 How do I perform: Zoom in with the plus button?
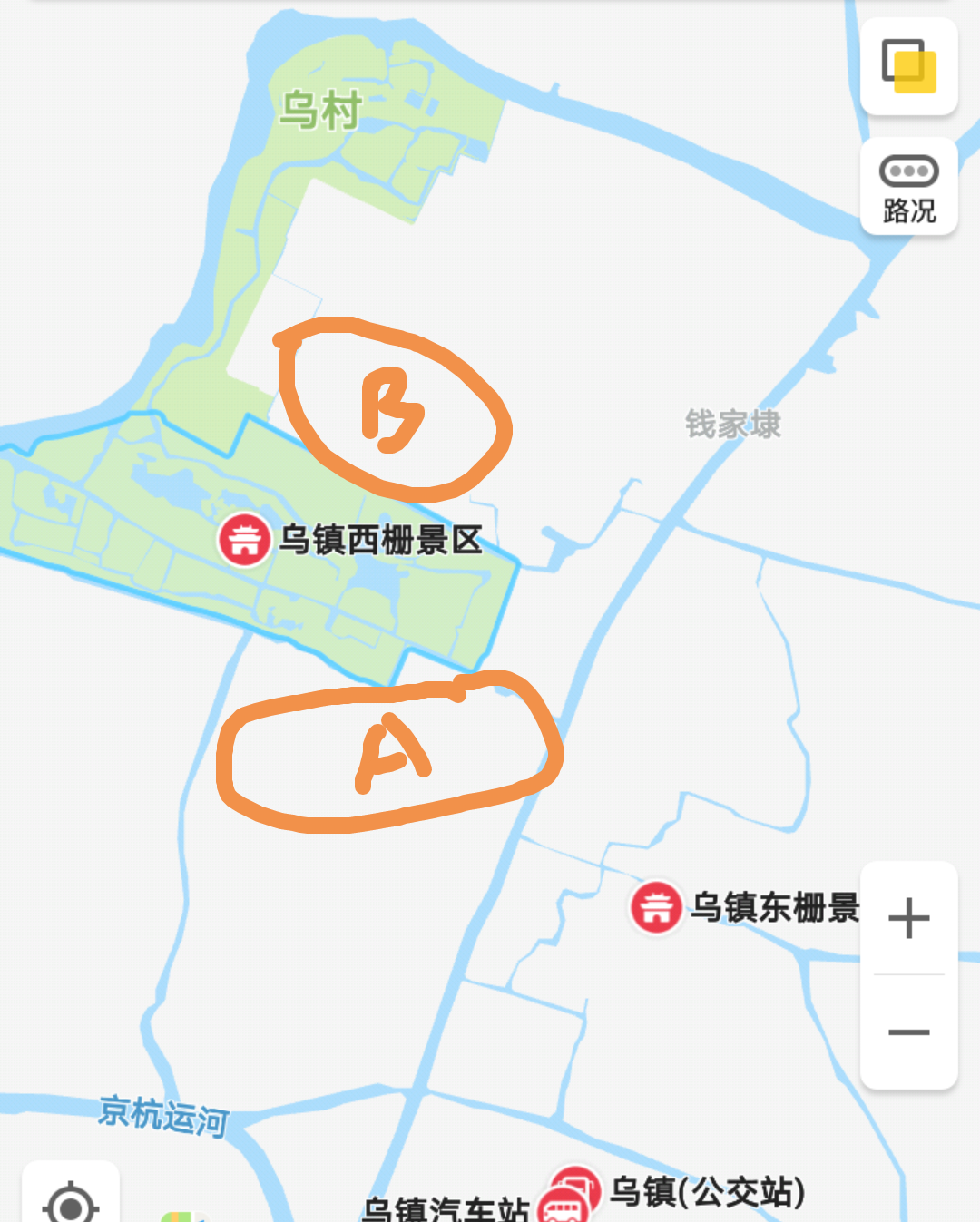(908, 918)
